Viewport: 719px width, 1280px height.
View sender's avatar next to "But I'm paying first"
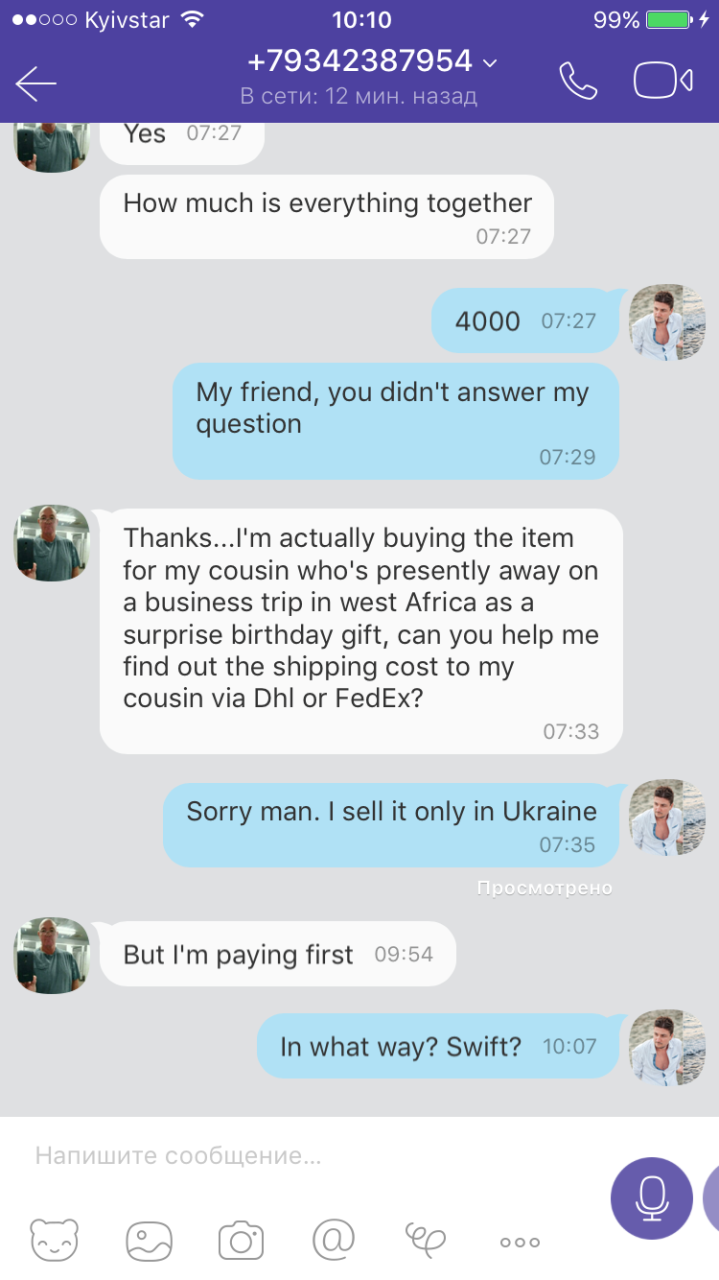52,956
